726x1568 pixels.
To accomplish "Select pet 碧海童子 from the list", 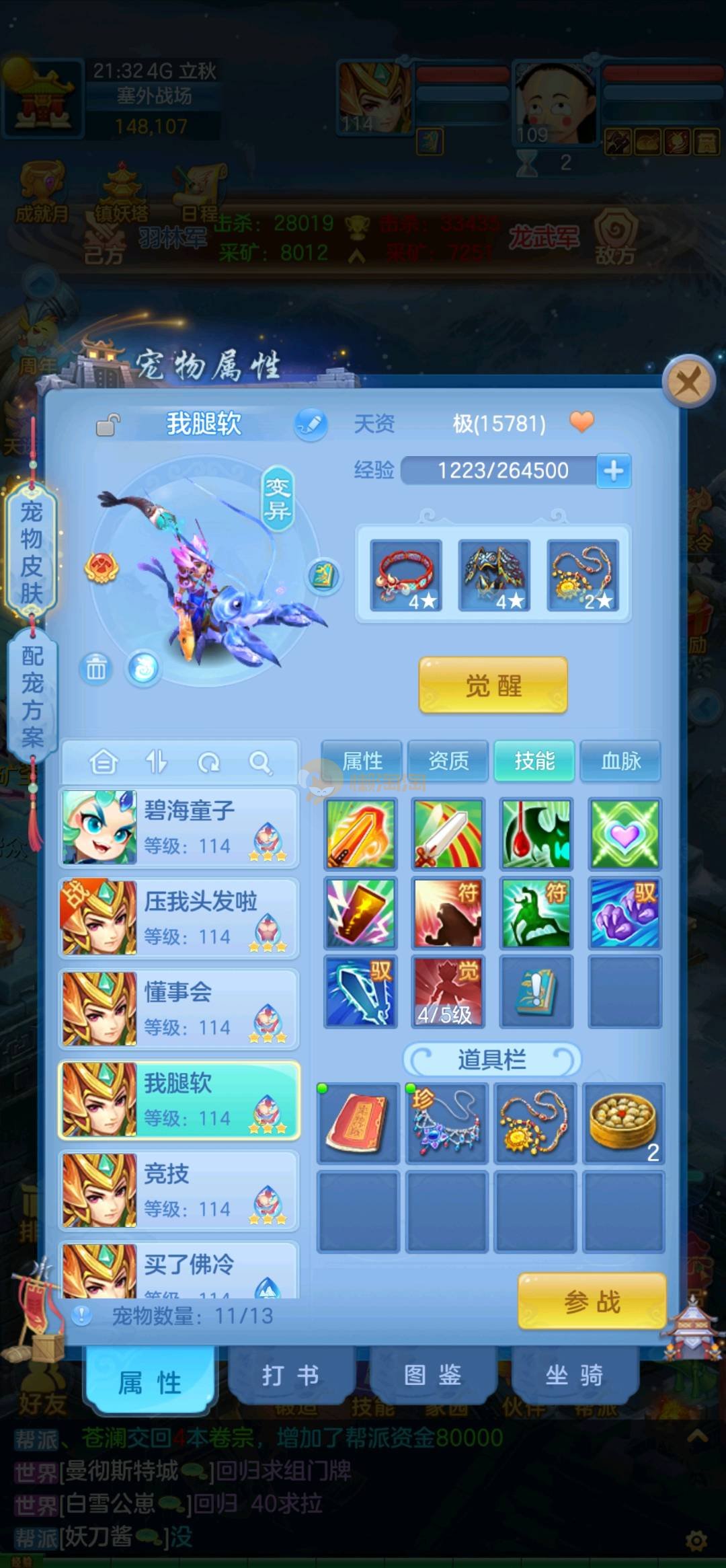I will coord(179,827).
